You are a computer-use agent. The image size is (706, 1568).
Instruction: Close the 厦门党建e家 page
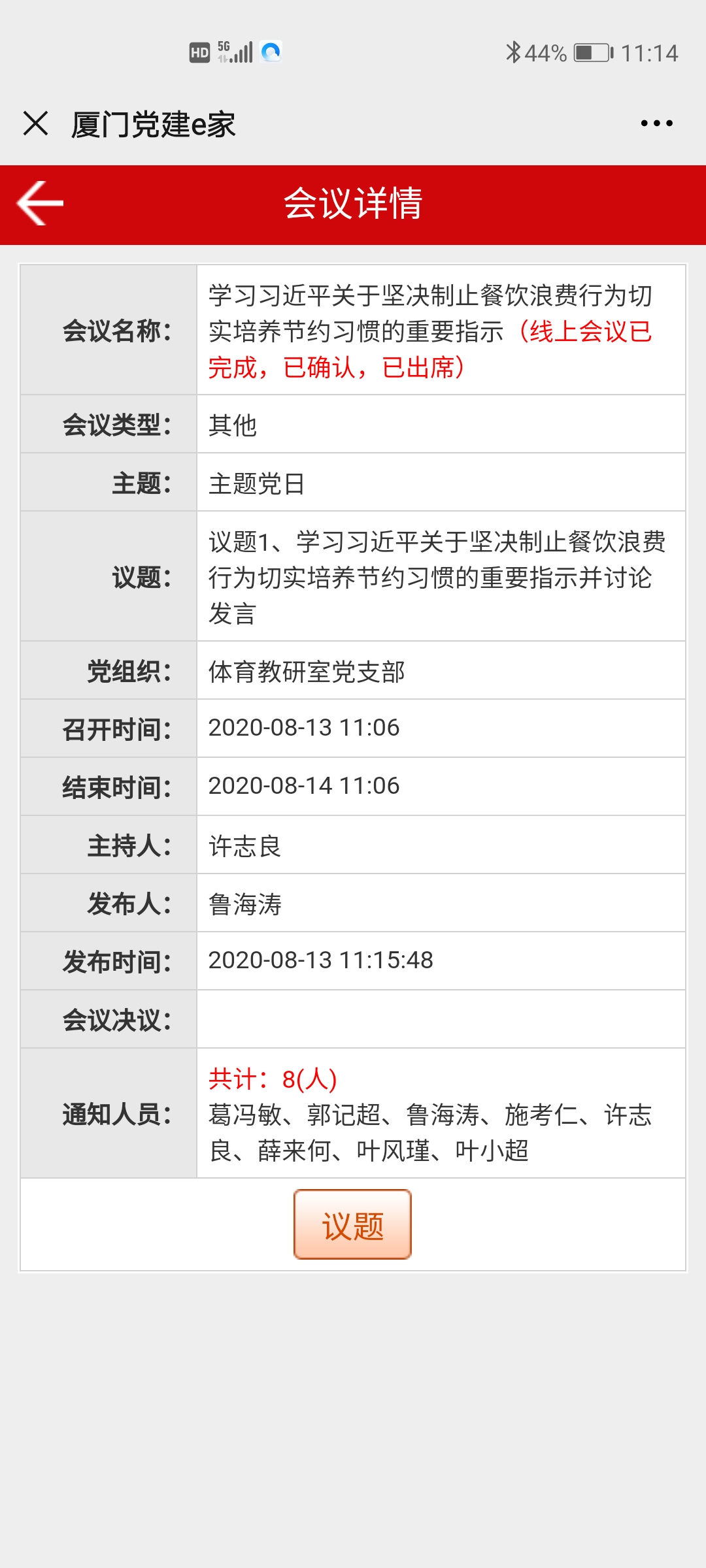[35, 123]
